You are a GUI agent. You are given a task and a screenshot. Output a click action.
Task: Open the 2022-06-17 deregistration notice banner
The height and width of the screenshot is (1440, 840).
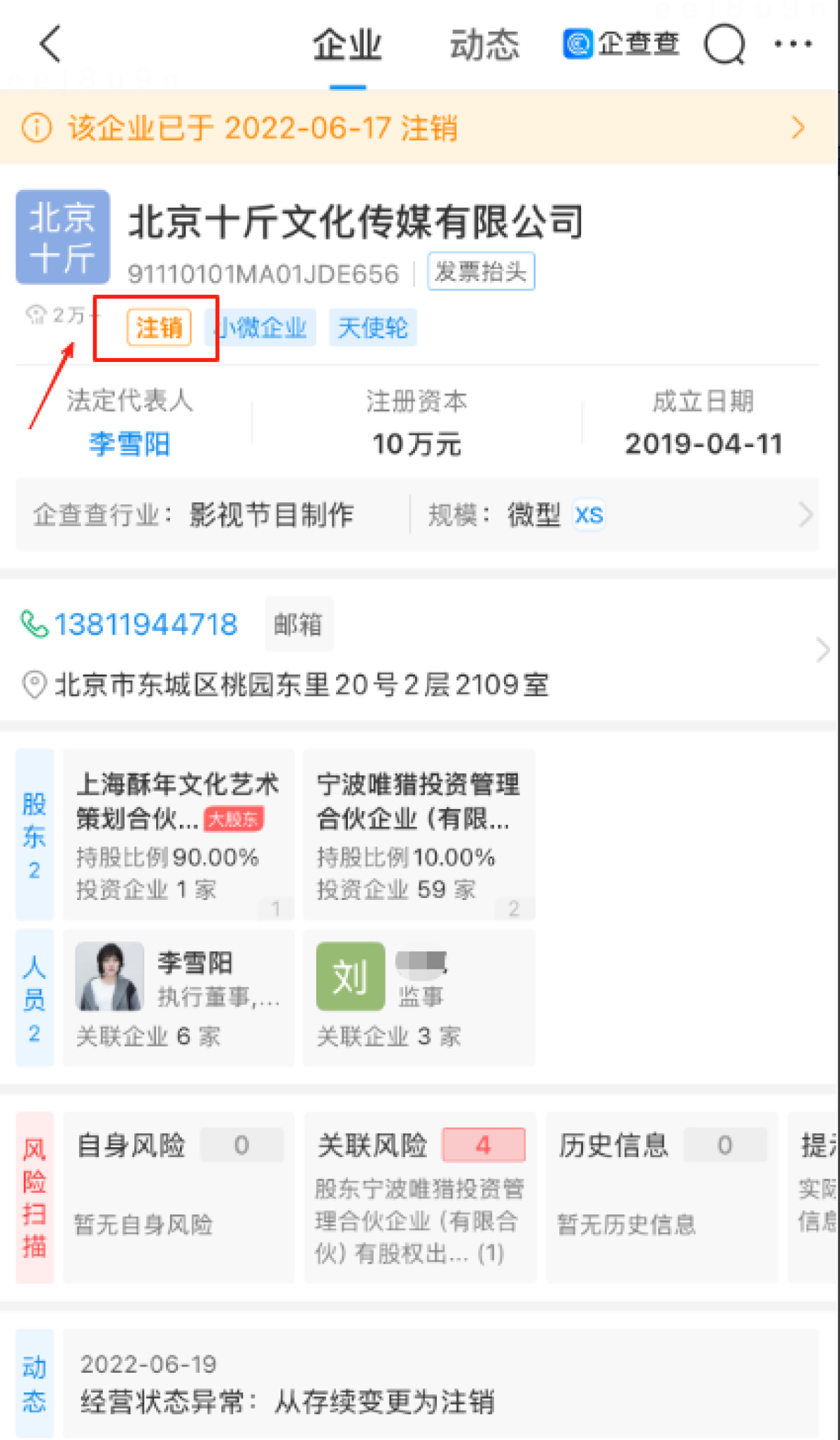(419, 128)
